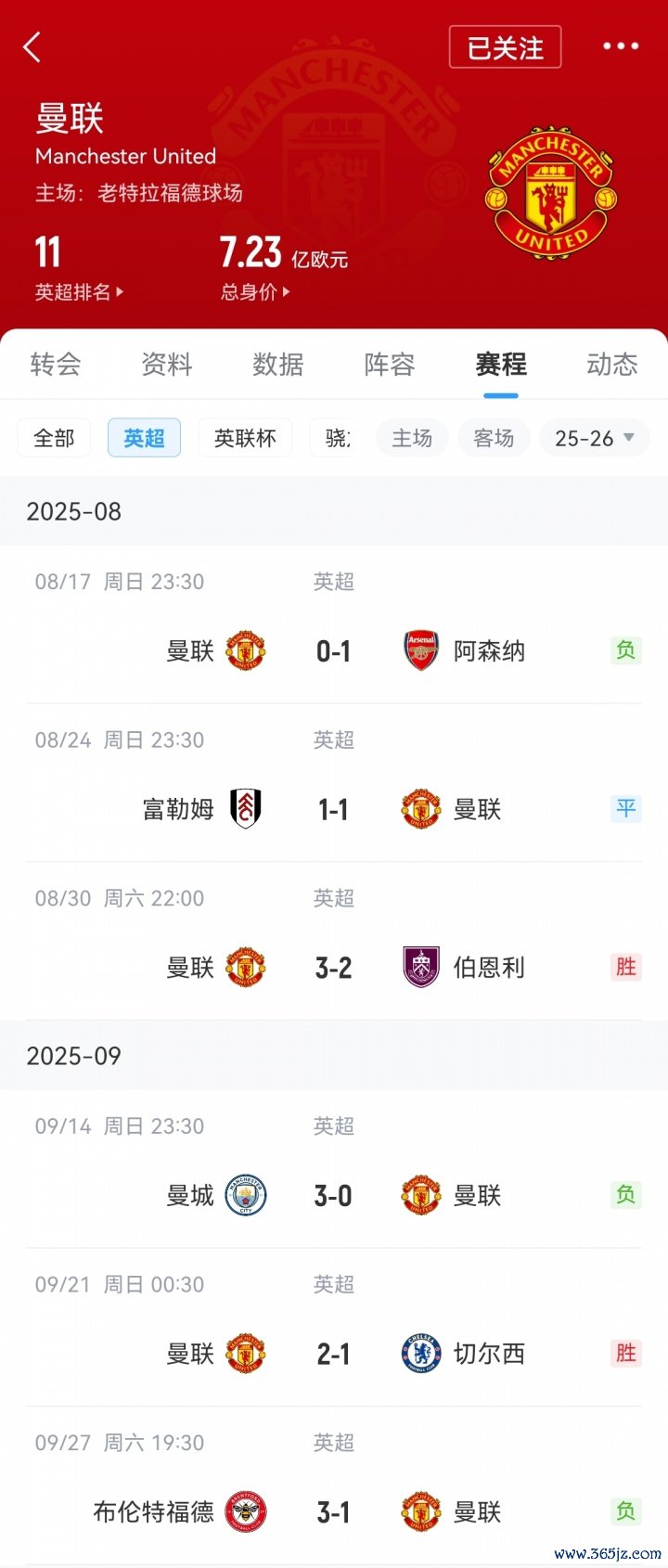Image resolution: width=668 pixels, height=1568 pixels.
Task: Filter matches by 客场
Action: tap(494, 438)
